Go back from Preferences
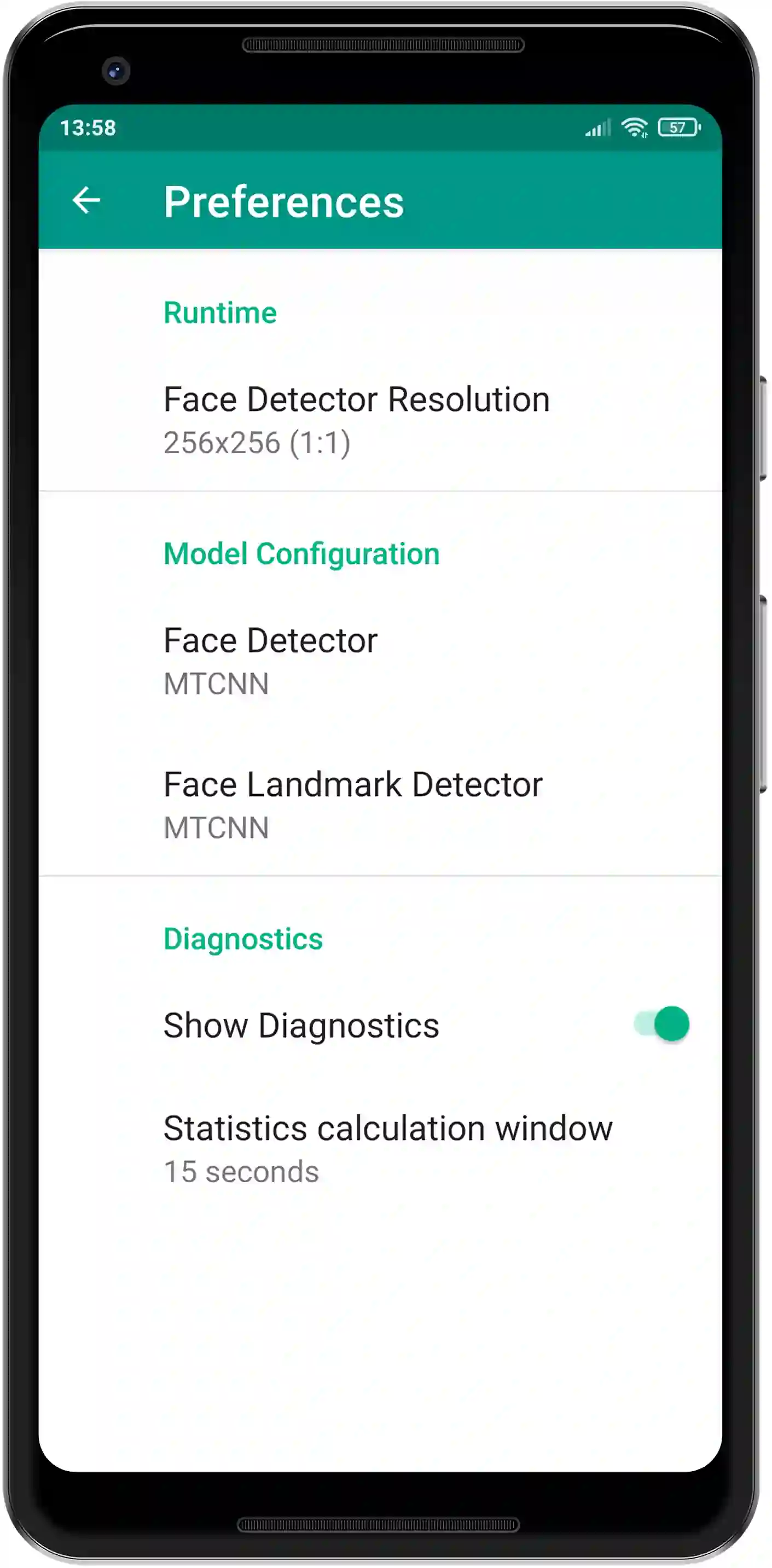The height and width of the screenshot is (1568, 772). pos(86,200)
